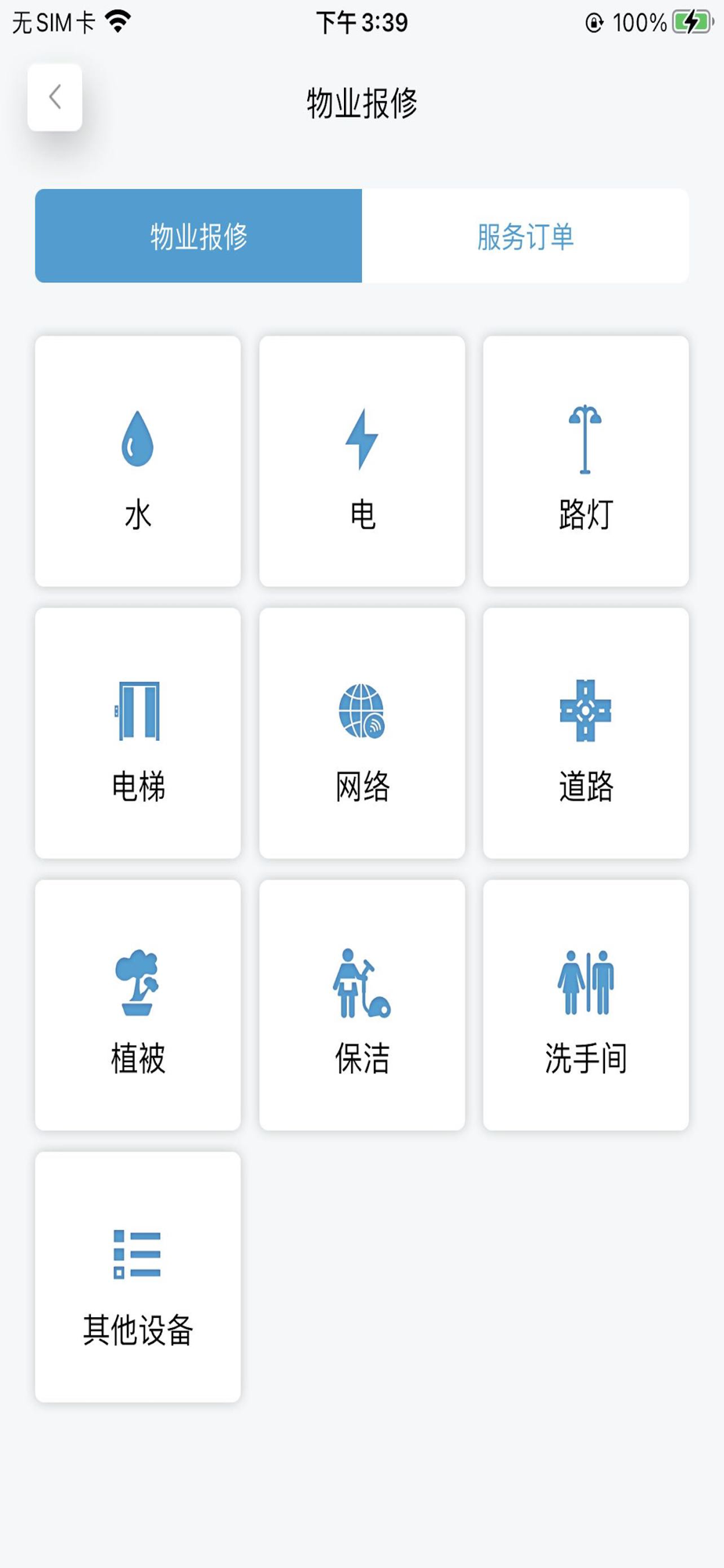Open the 电梯 repair card
The image size is (724, 1568).
(138, 733)
